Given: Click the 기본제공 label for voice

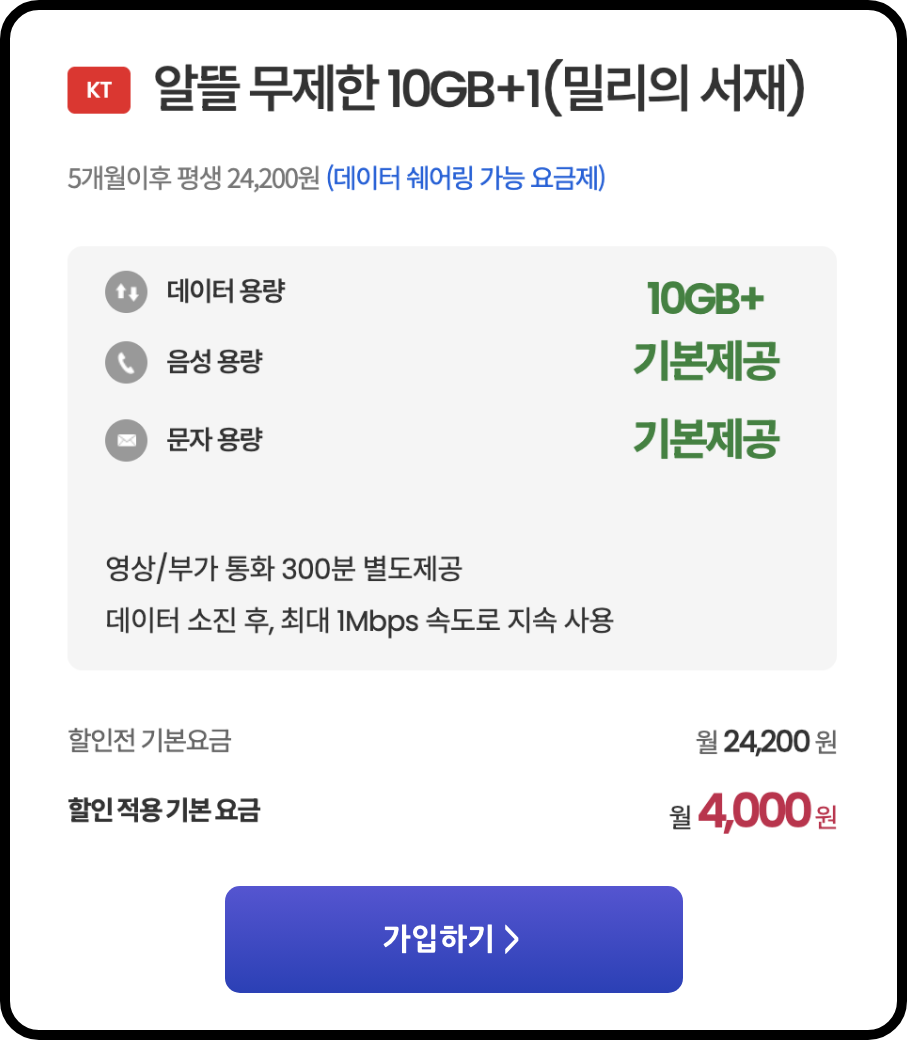Looking at the screenshot, I should click(707, 363).
